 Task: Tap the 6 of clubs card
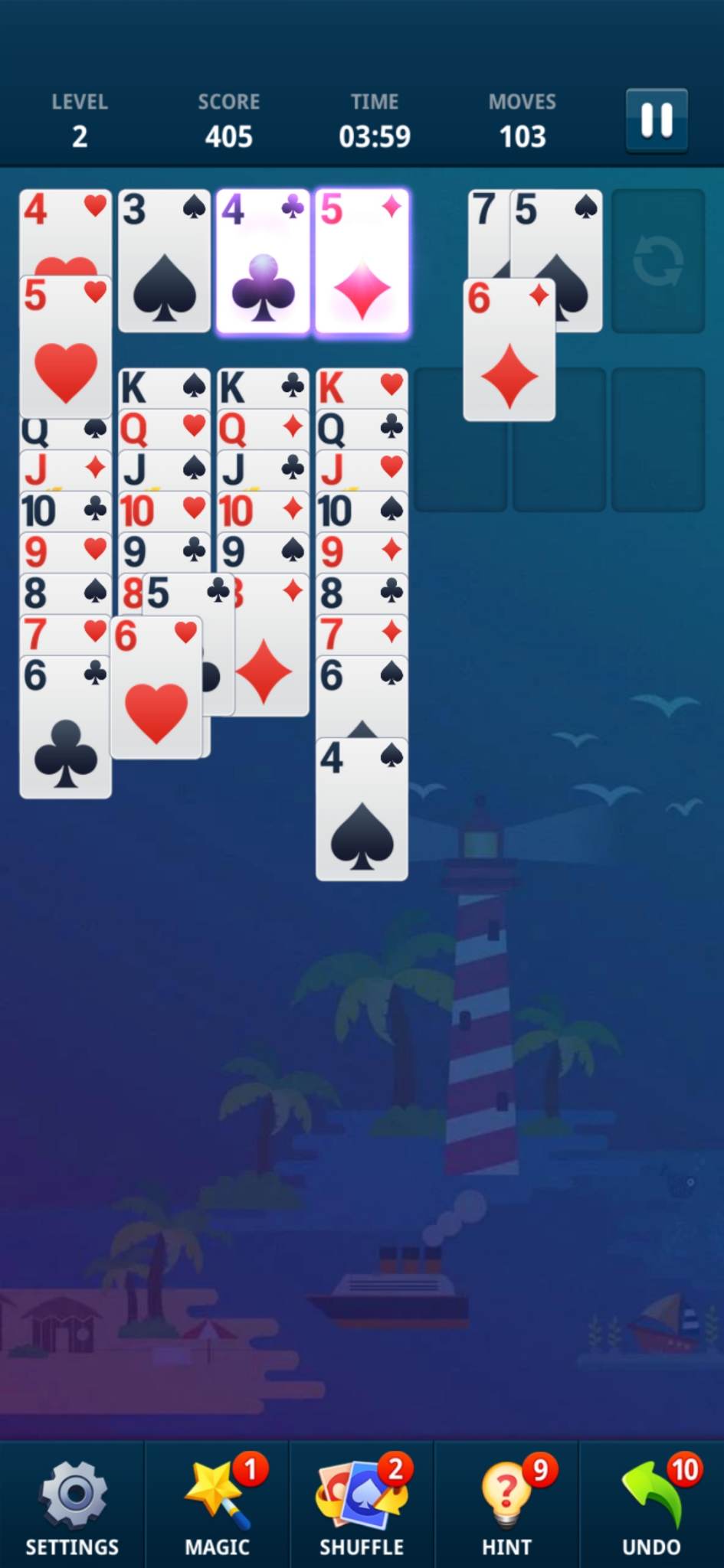pos(66,726)
